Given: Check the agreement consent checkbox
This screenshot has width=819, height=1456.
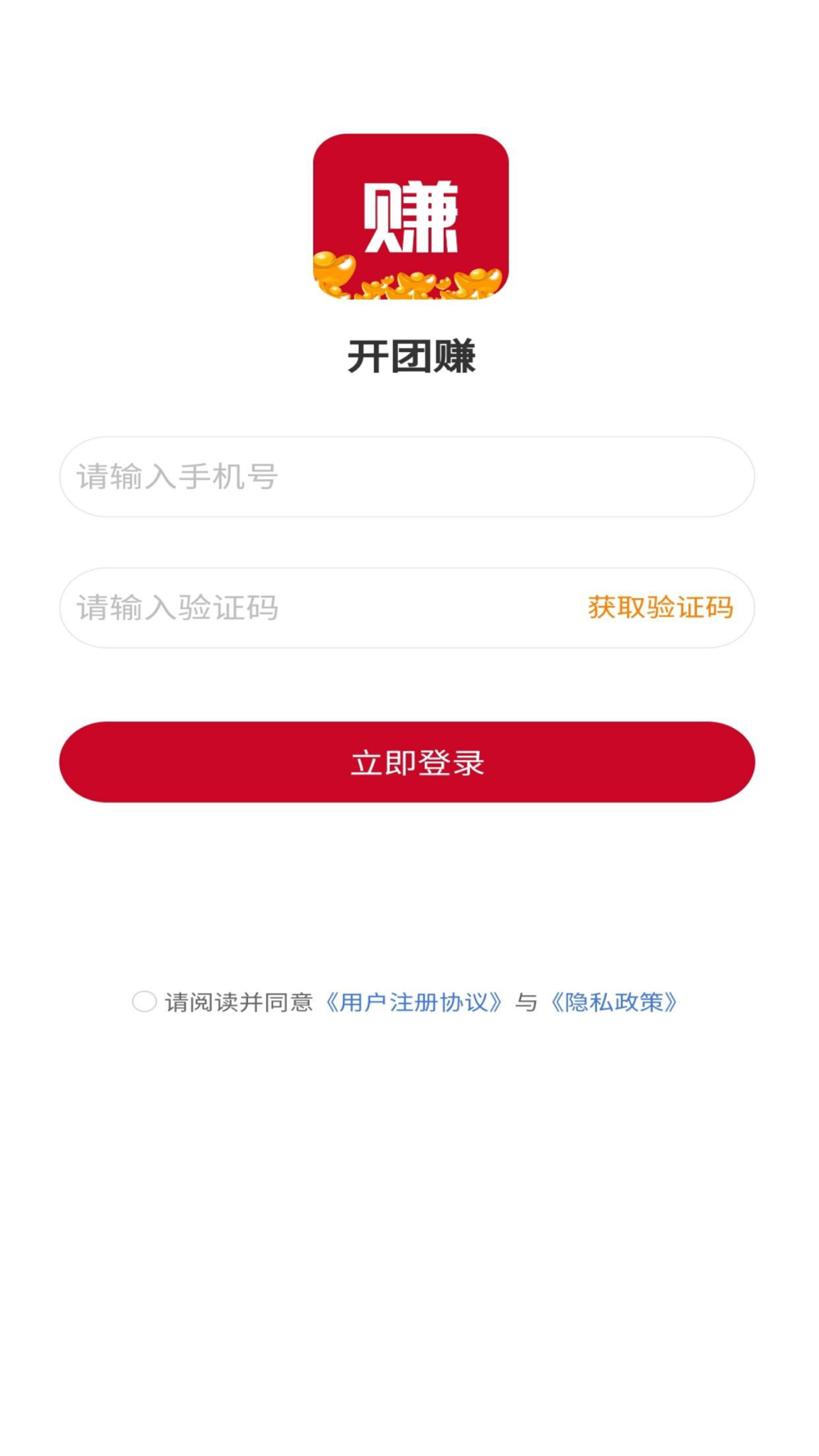Looking at the screenshot, I should click(144, 1002).
